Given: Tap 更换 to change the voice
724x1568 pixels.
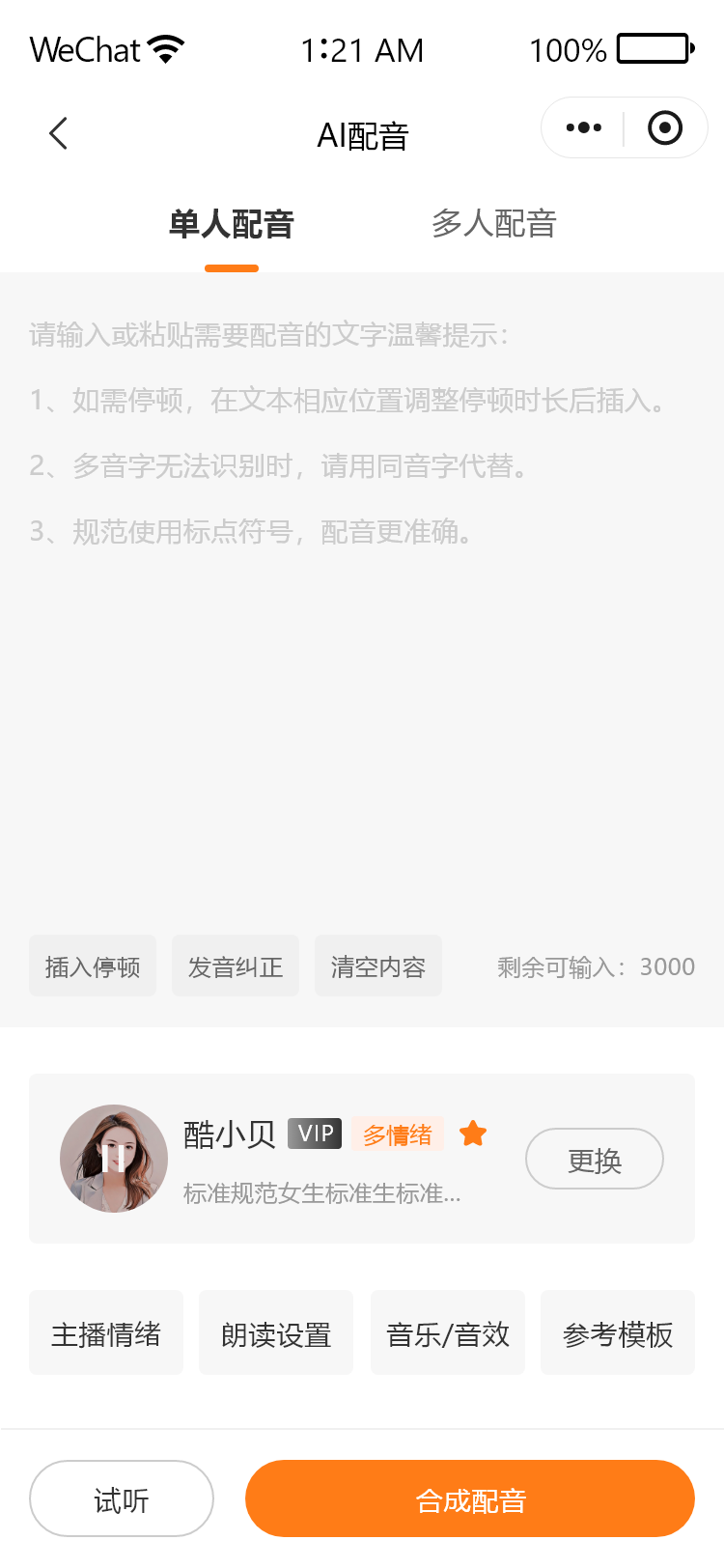Looking at the screenshot, I should point(594,1160).
